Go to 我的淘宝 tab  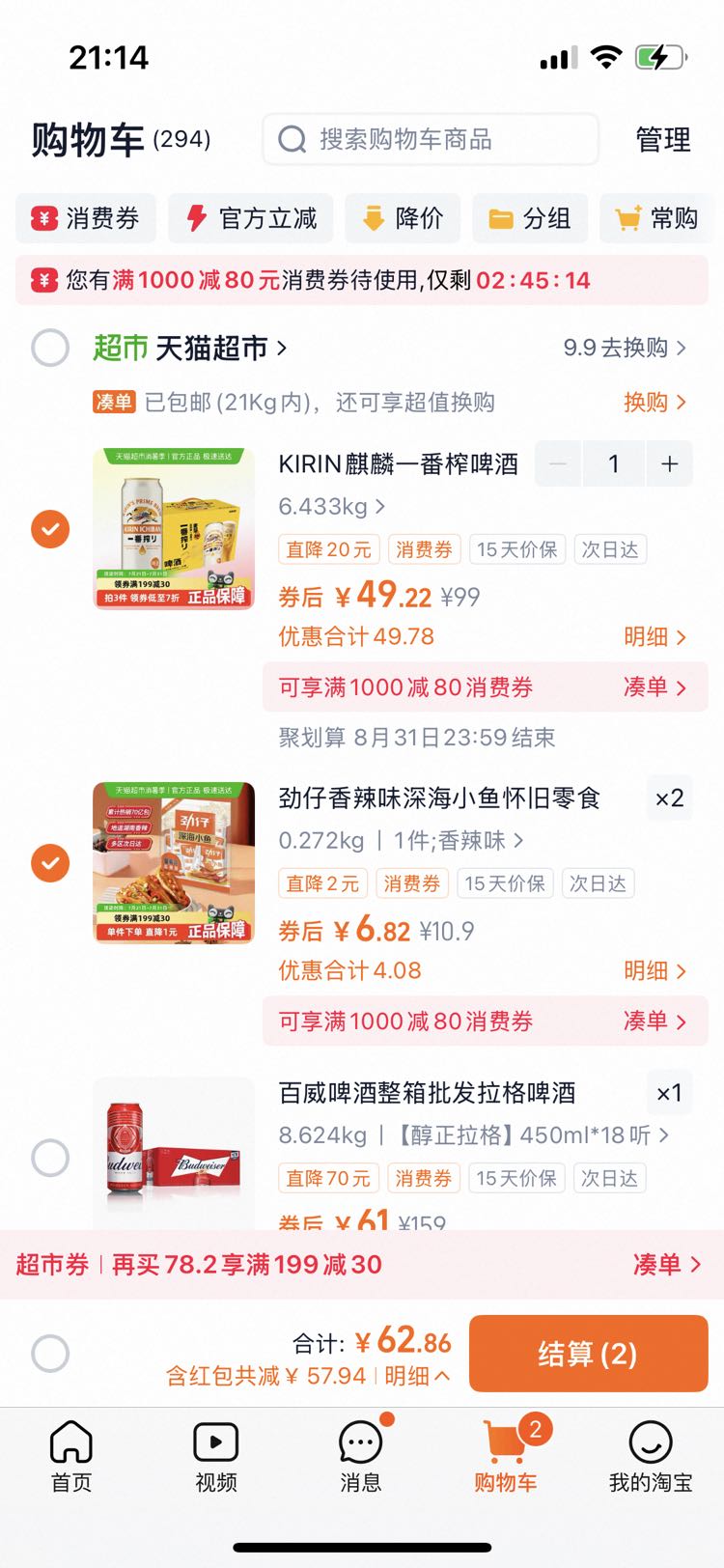tap(650, 1456)
